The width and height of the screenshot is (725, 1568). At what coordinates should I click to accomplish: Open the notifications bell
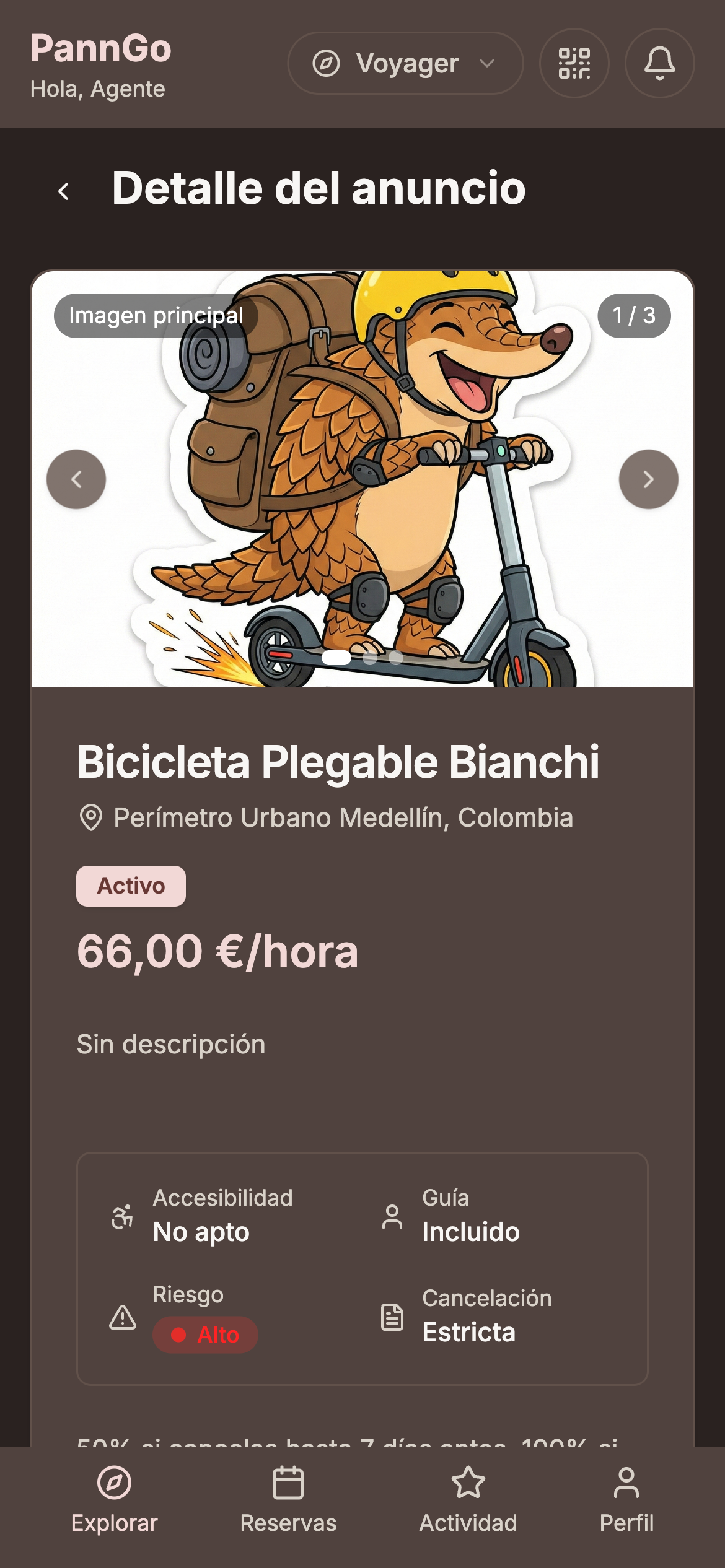coord(661,63)
